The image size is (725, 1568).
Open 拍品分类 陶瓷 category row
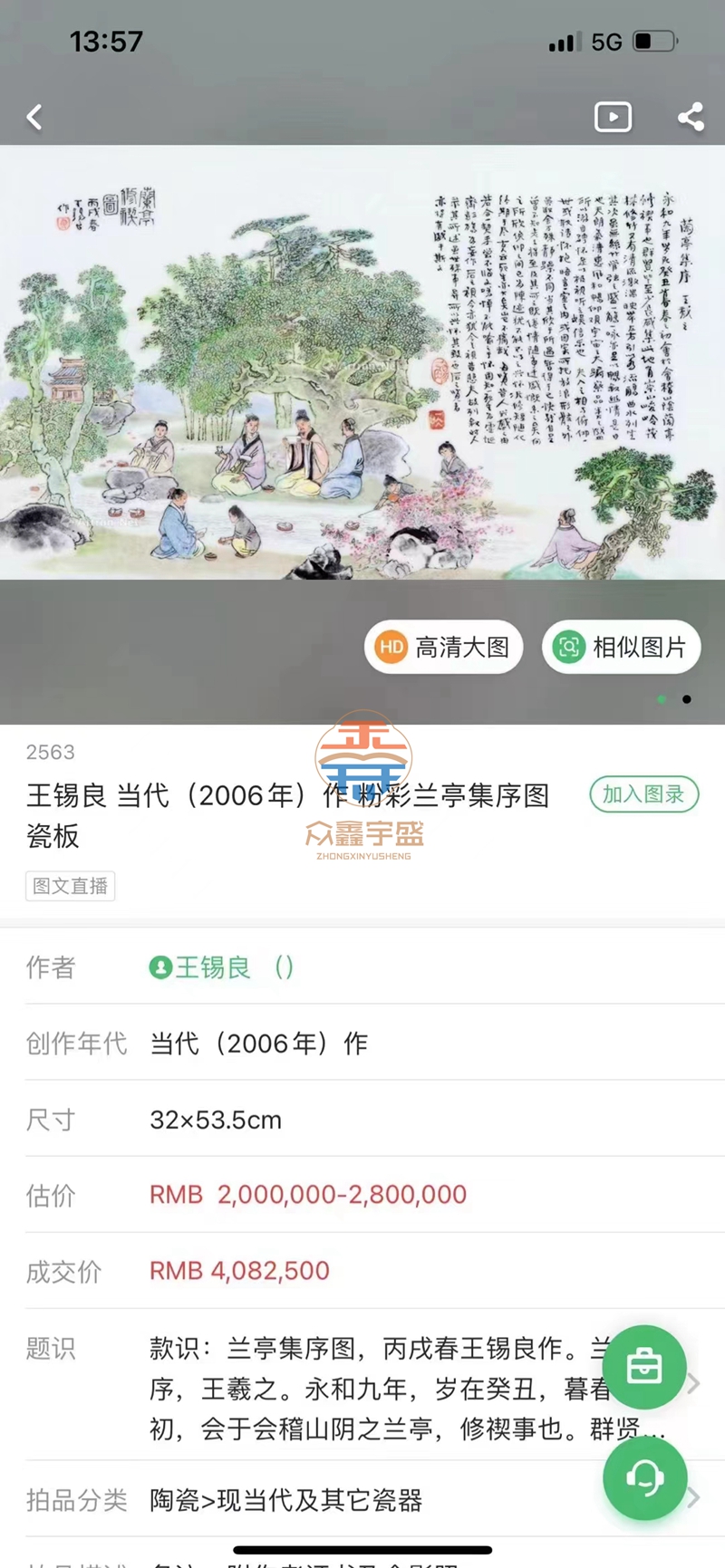coord(362,1500)
